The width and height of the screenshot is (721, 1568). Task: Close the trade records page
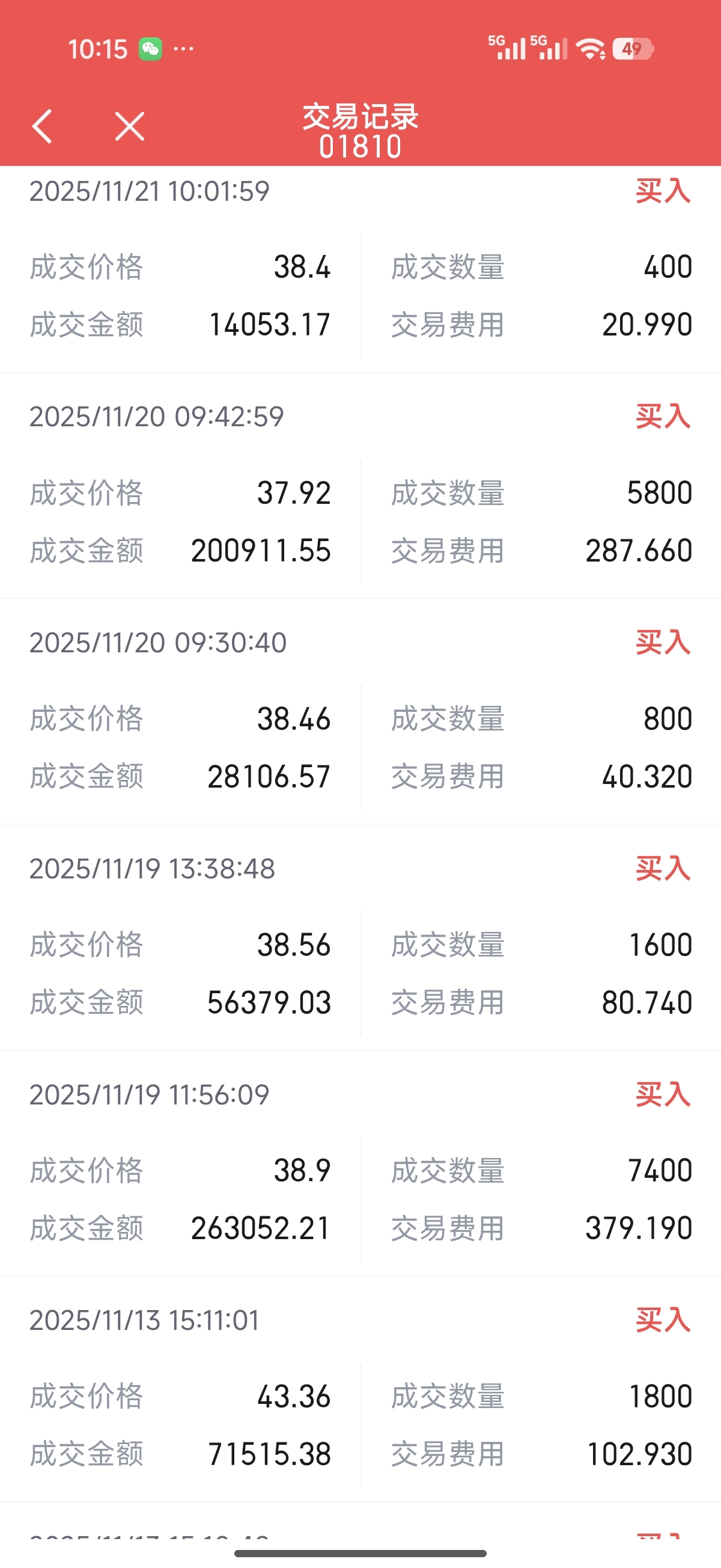point(130,127)
